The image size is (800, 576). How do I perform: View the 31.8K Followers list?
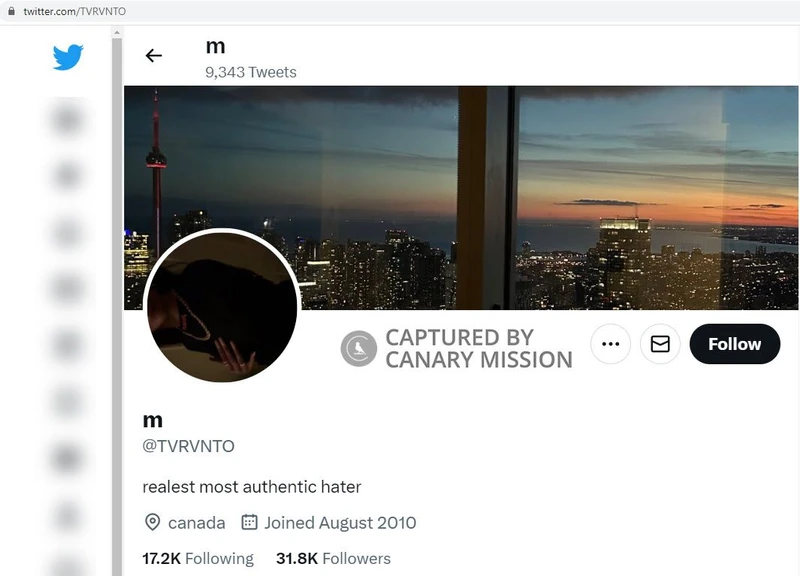333,558
